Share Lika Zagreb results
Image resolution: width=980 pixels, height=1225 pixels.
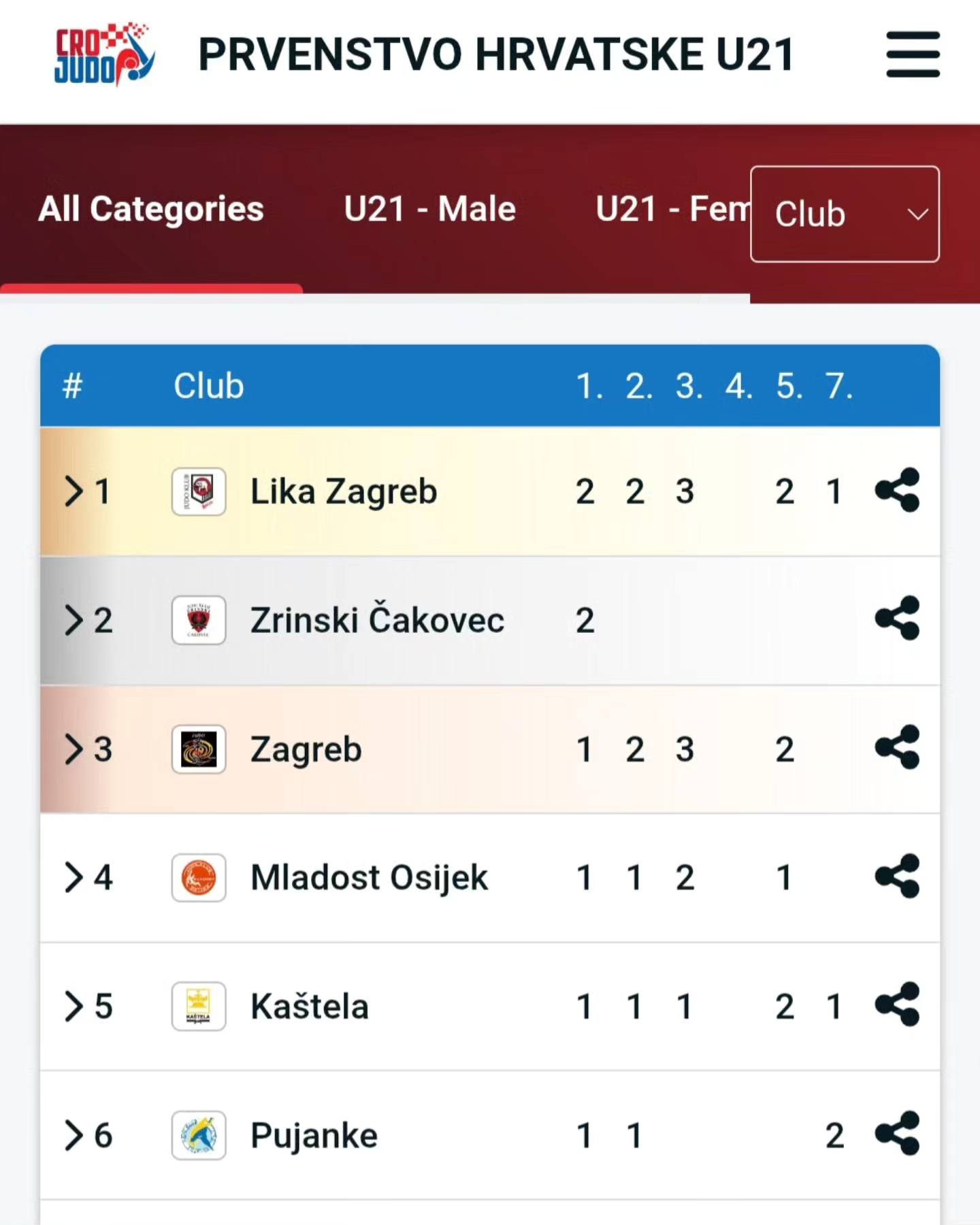897,490
